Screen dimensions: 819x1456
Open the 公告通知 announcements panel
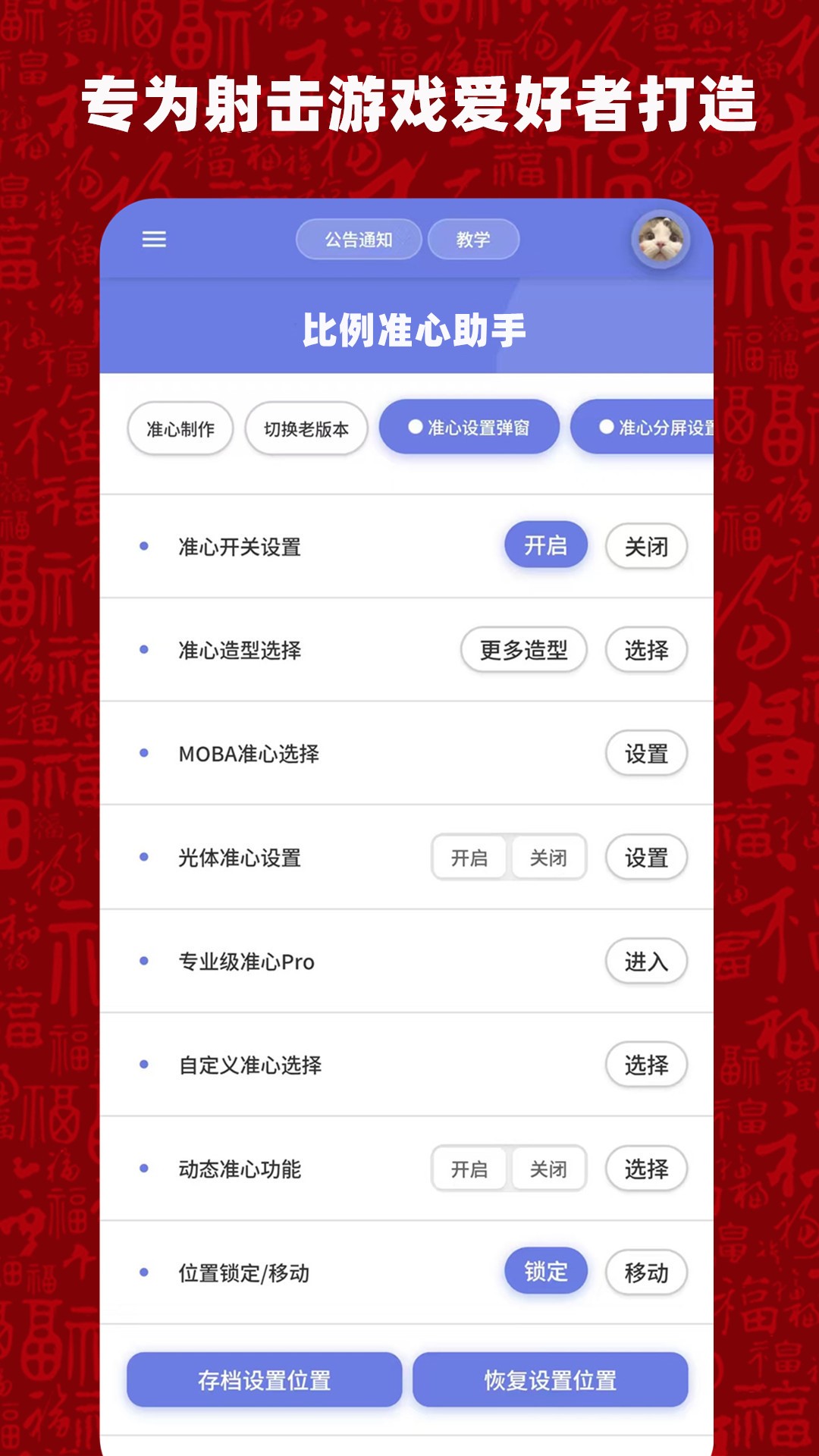click(359, 239)
